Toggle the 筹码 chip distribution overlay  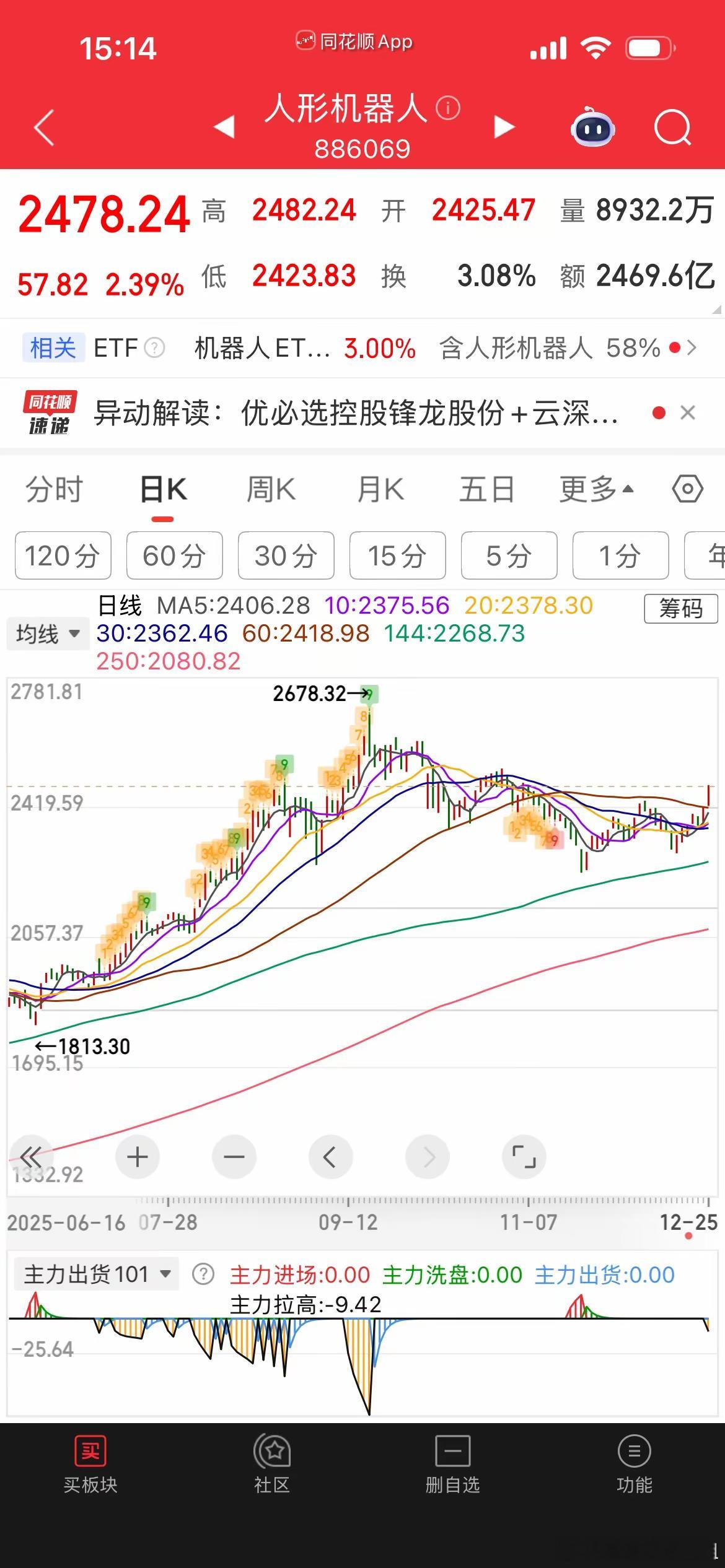(x=680, y=610)
